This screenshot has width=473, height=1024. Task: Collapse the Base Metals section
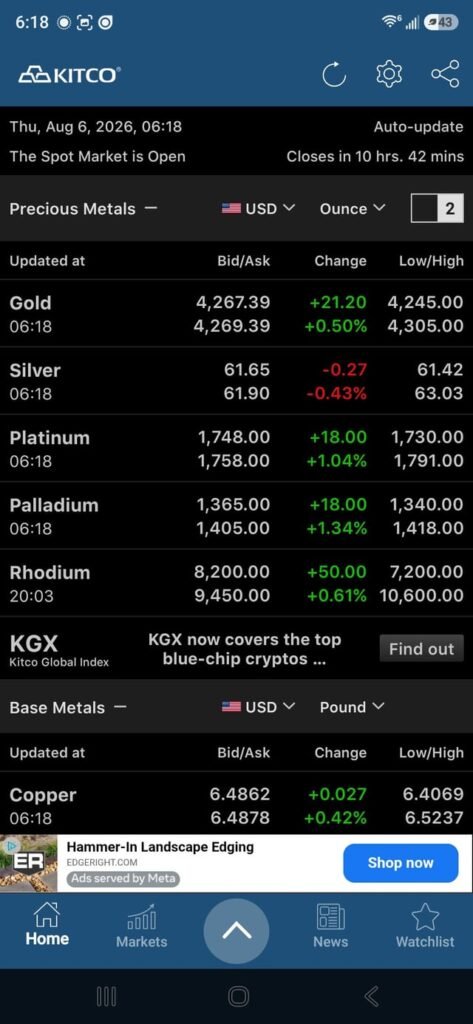(x=120, y=707)
